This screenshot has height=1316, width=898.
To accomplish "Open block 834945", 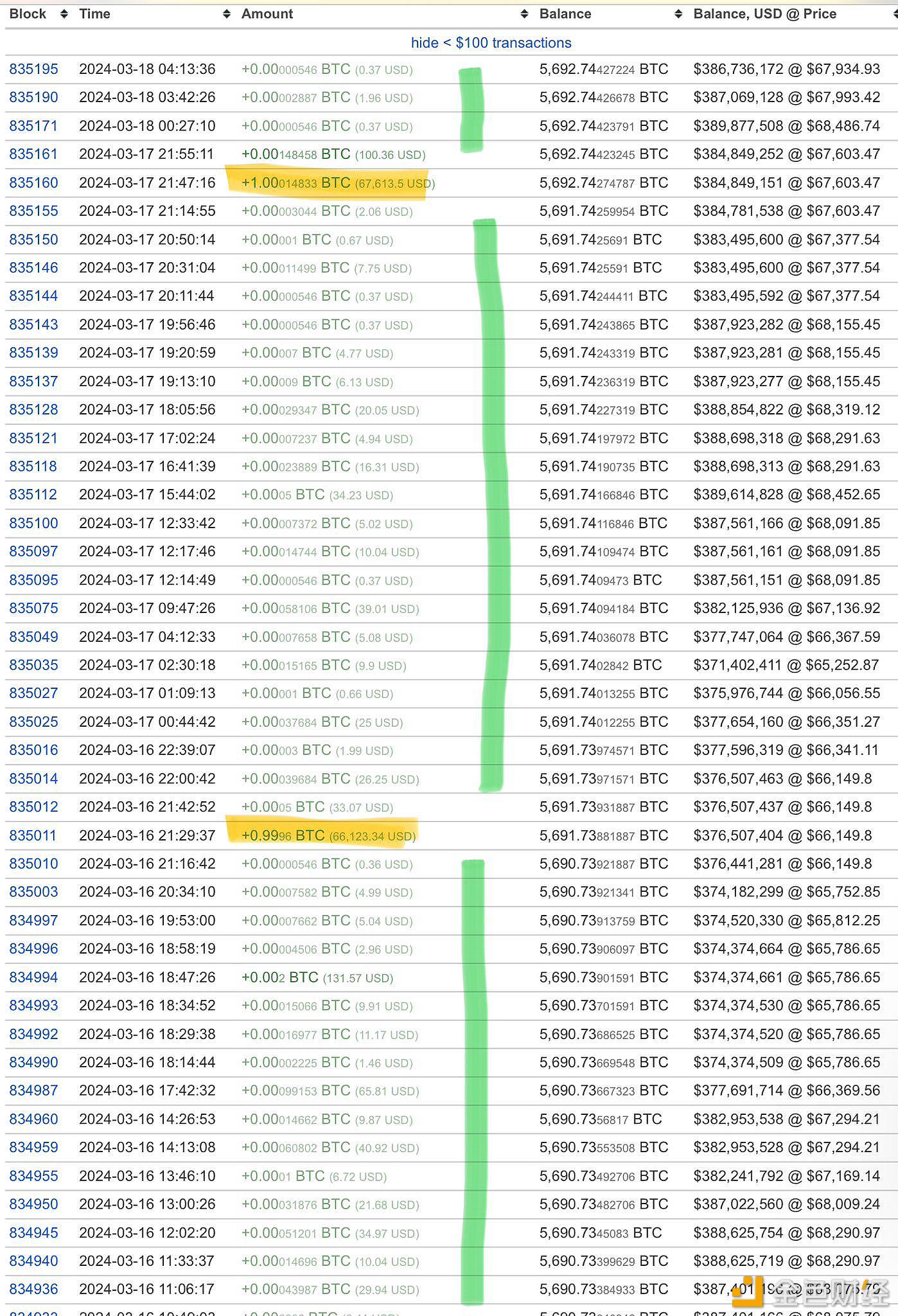I will point(33,1233).
